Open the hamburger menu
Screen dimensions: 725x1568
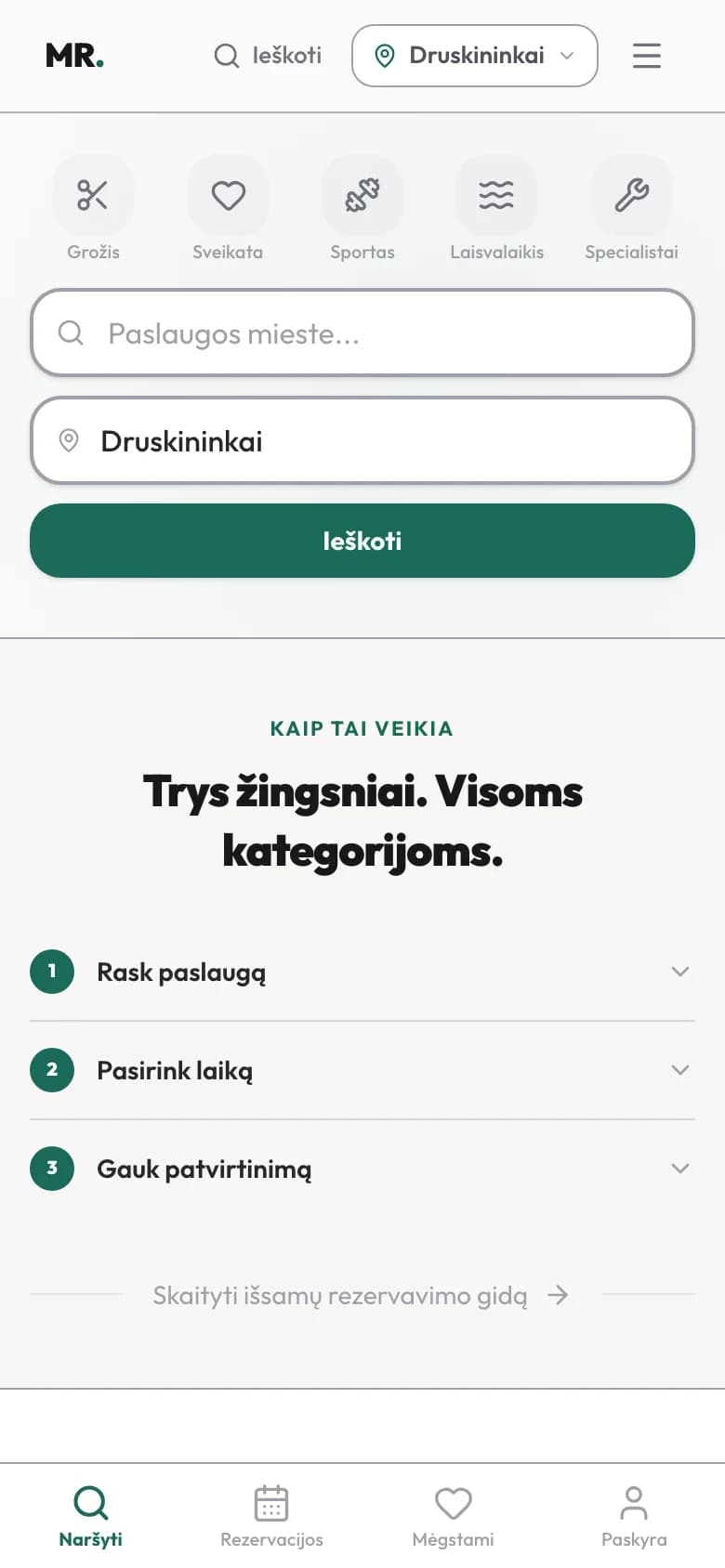tap(647, 56)
